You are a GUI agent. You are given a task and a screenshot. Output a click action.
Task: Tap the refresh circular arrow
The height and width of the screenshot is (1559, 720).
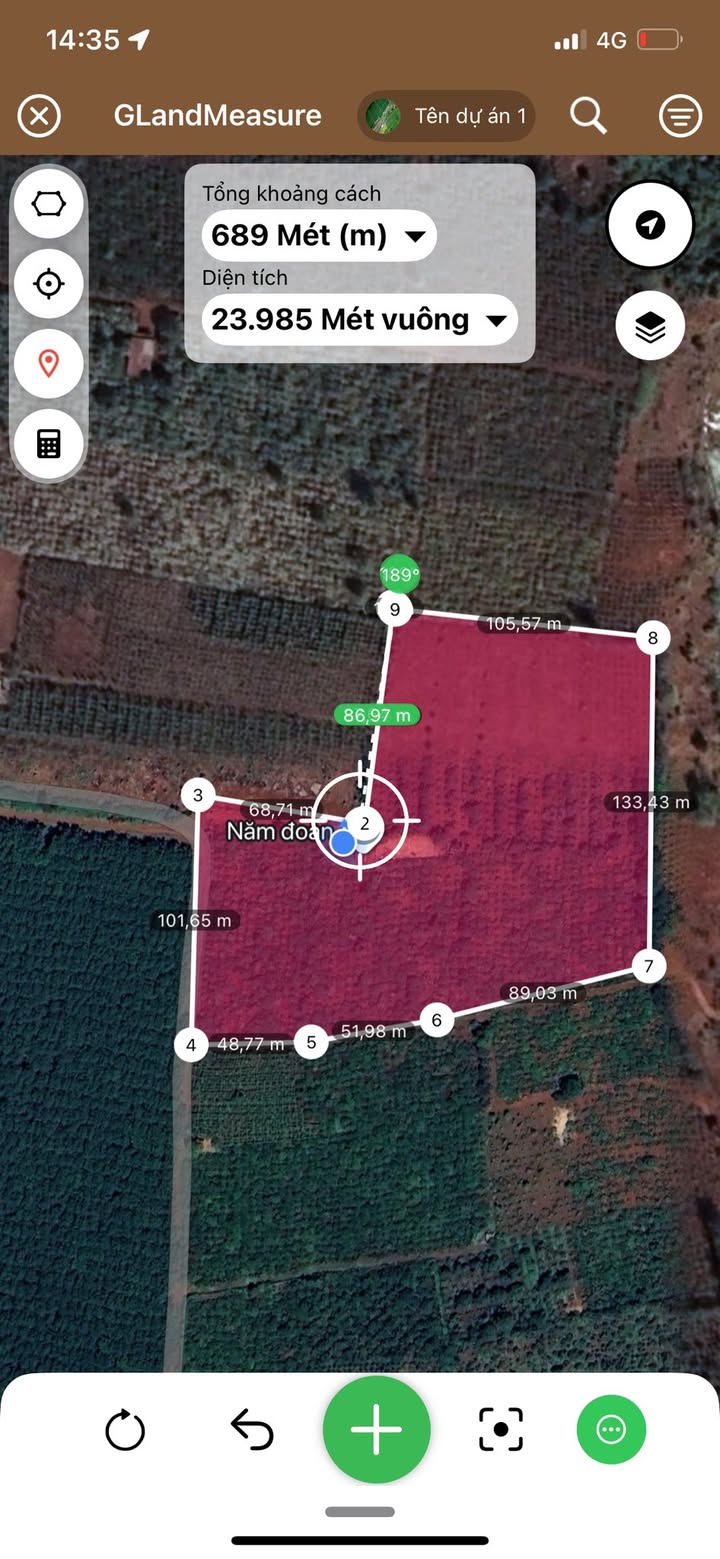[x=125, y=1430]
